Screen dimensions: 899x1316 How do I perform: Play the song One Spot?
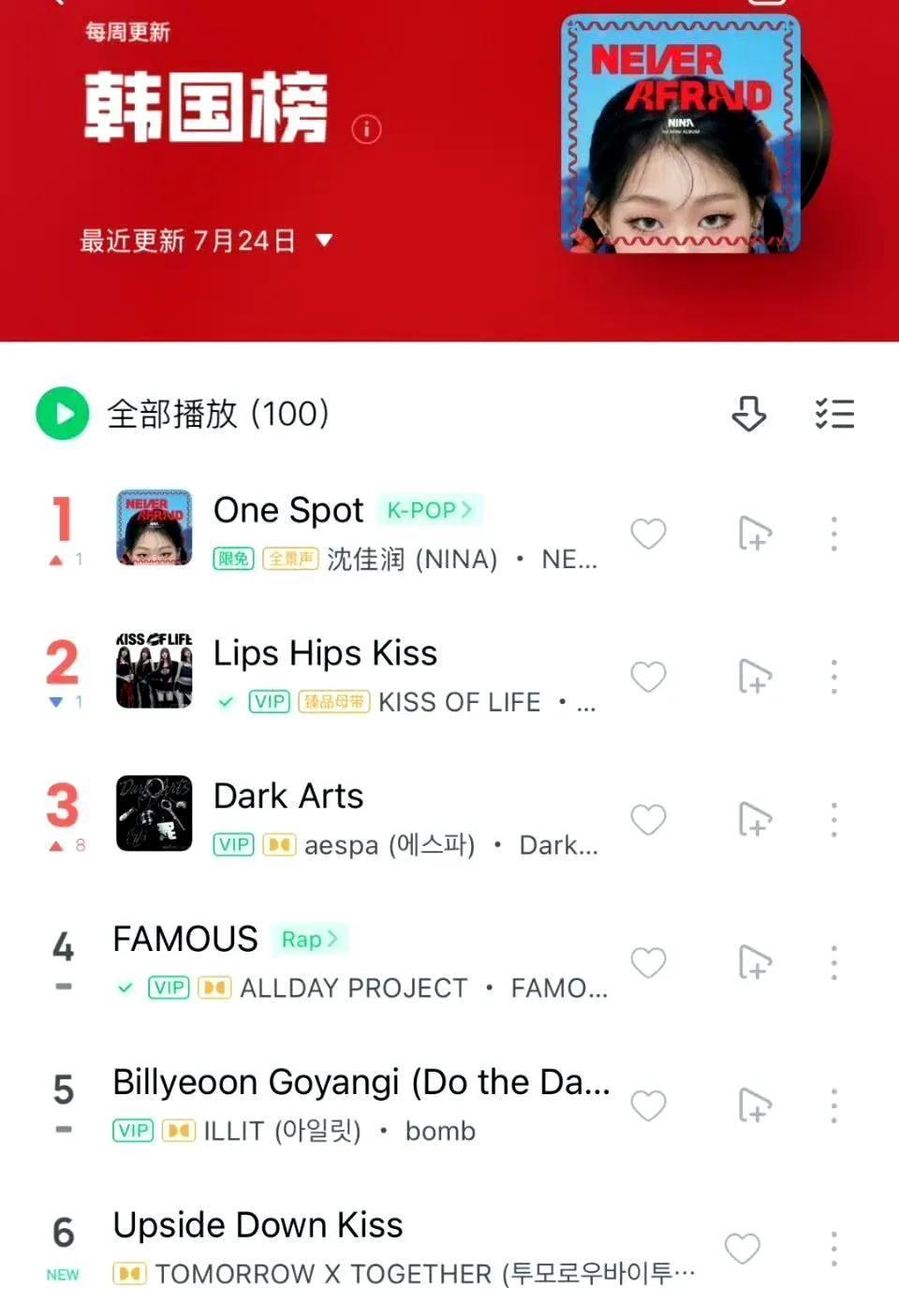tap(288, 511)
